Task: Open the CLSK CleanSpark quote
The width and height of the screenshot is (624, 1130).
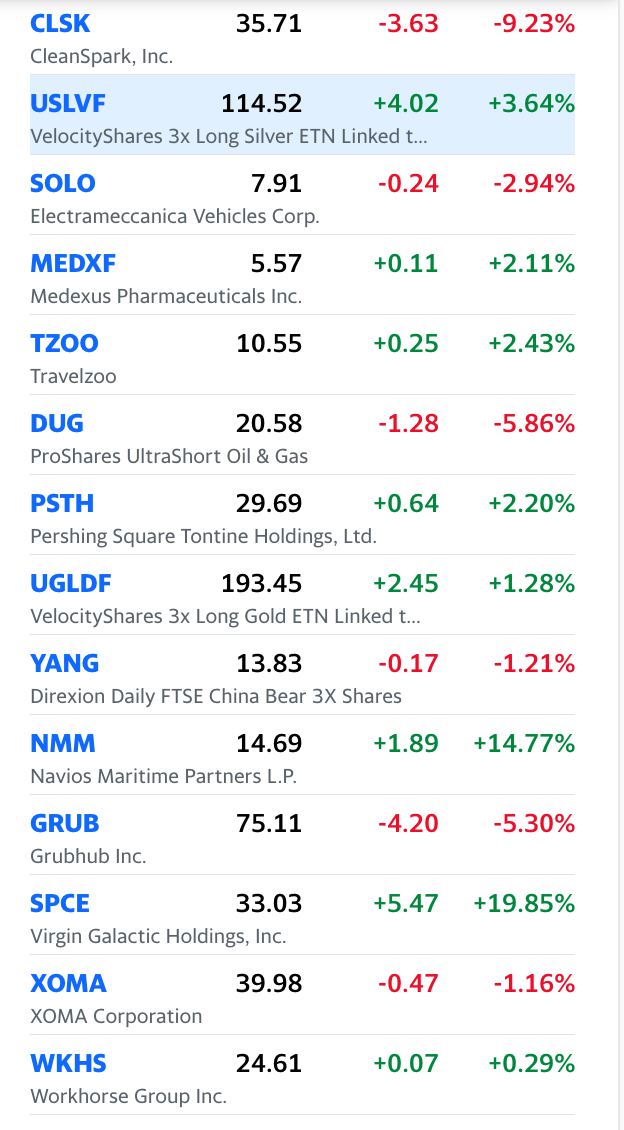Action: pos(302,37)
